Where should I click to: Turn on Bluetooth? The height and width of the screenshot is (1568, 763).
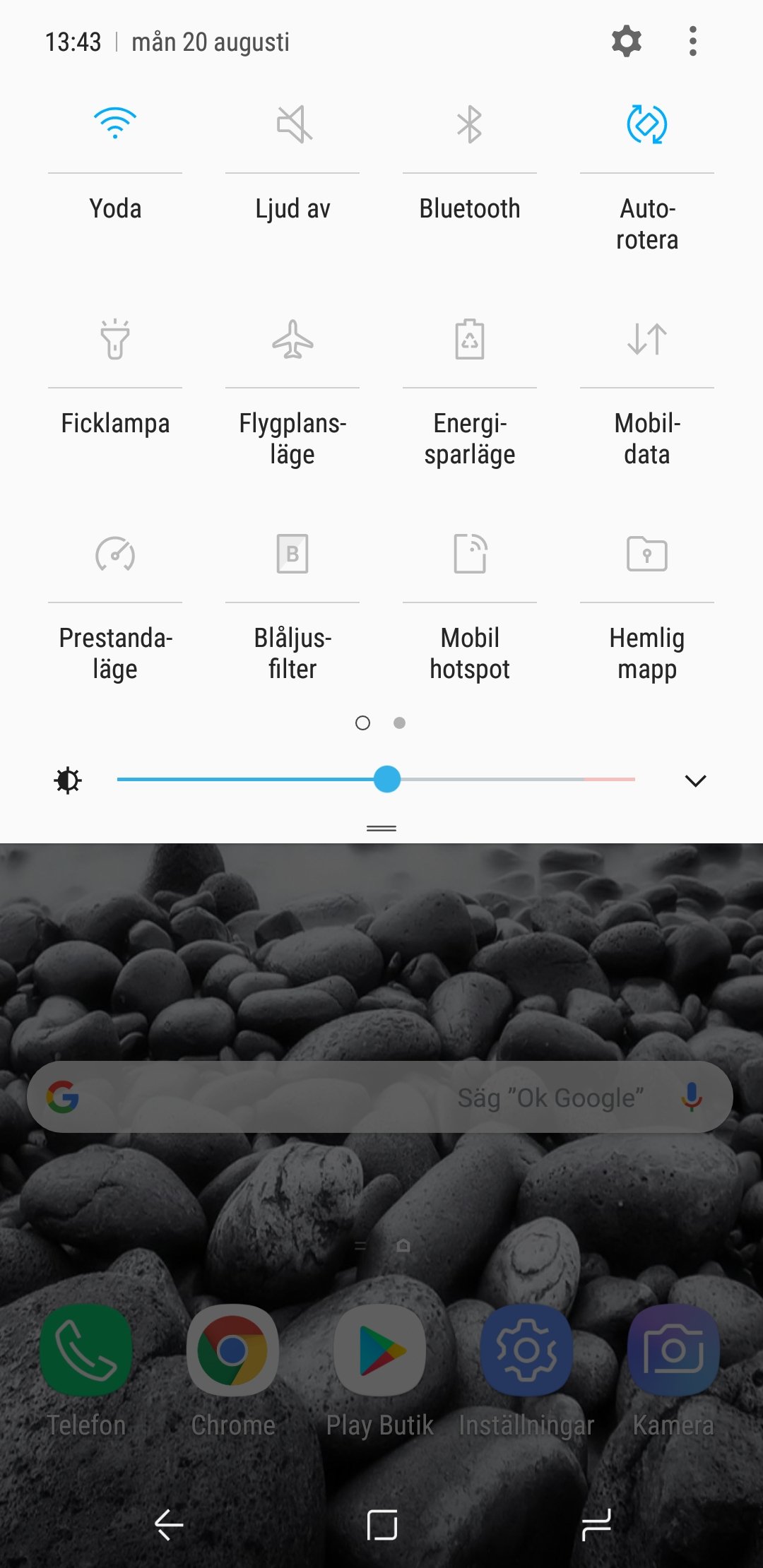pyautogui.click(x=470, y=124)
